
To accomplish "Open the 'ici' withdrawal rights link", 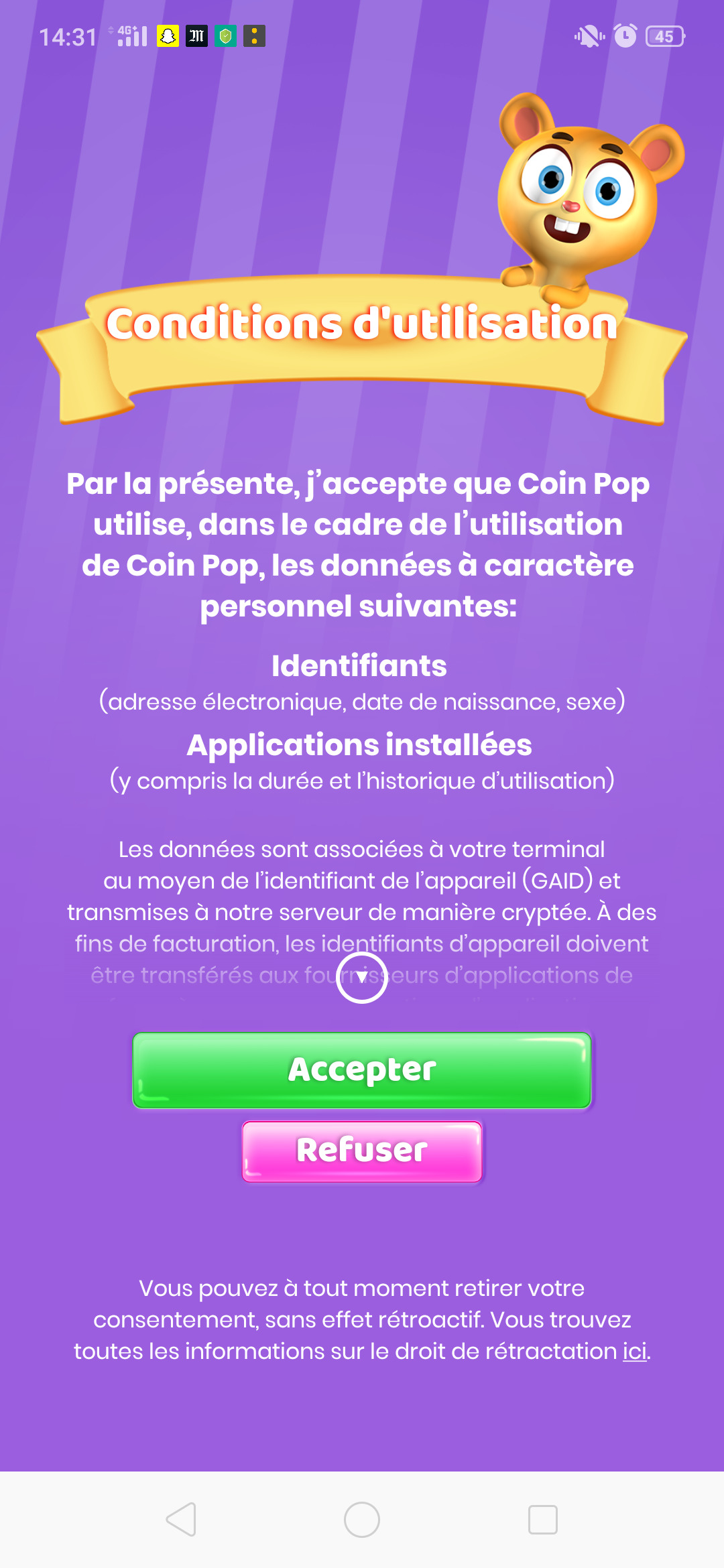I will 634,1351.
